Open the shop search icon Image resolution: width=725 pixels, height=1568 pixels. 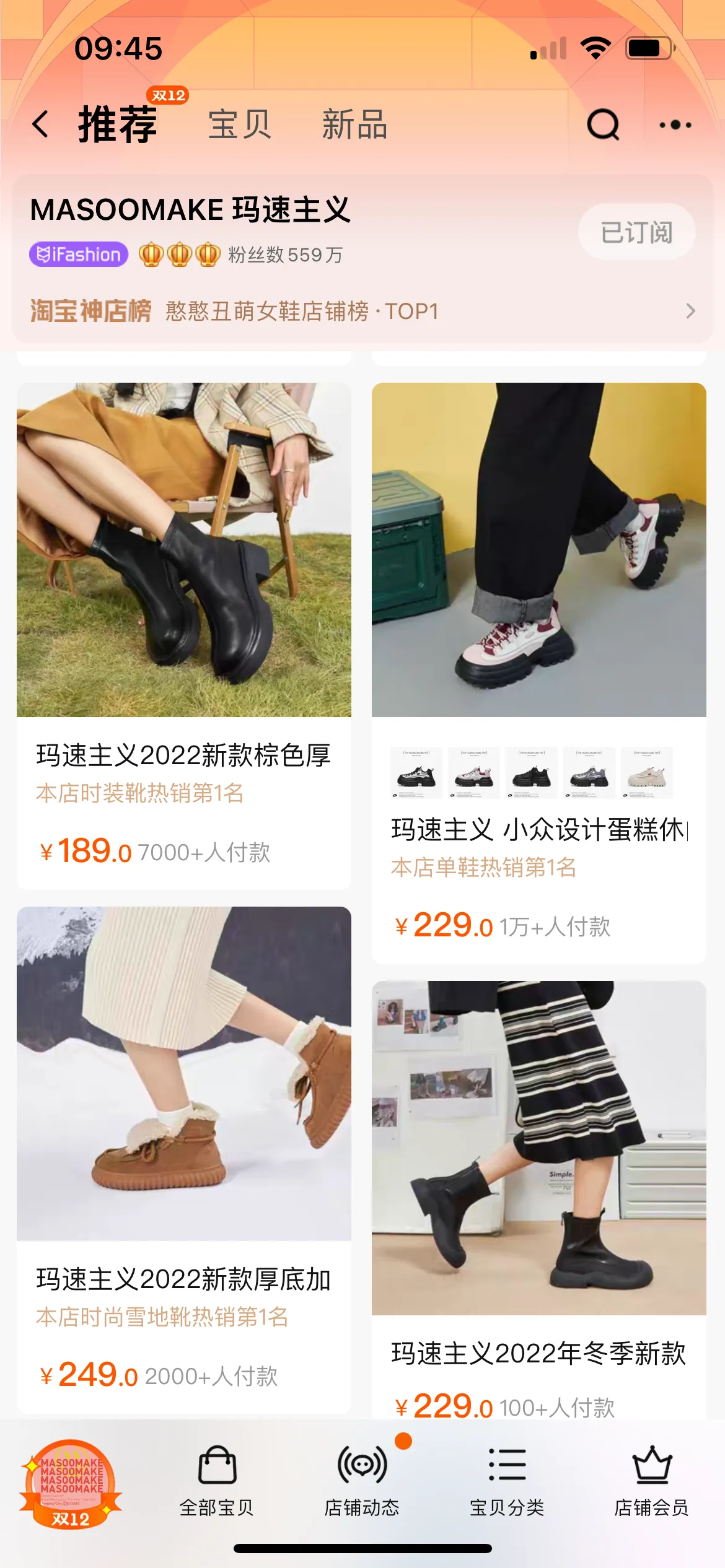[x=603, y=124]
